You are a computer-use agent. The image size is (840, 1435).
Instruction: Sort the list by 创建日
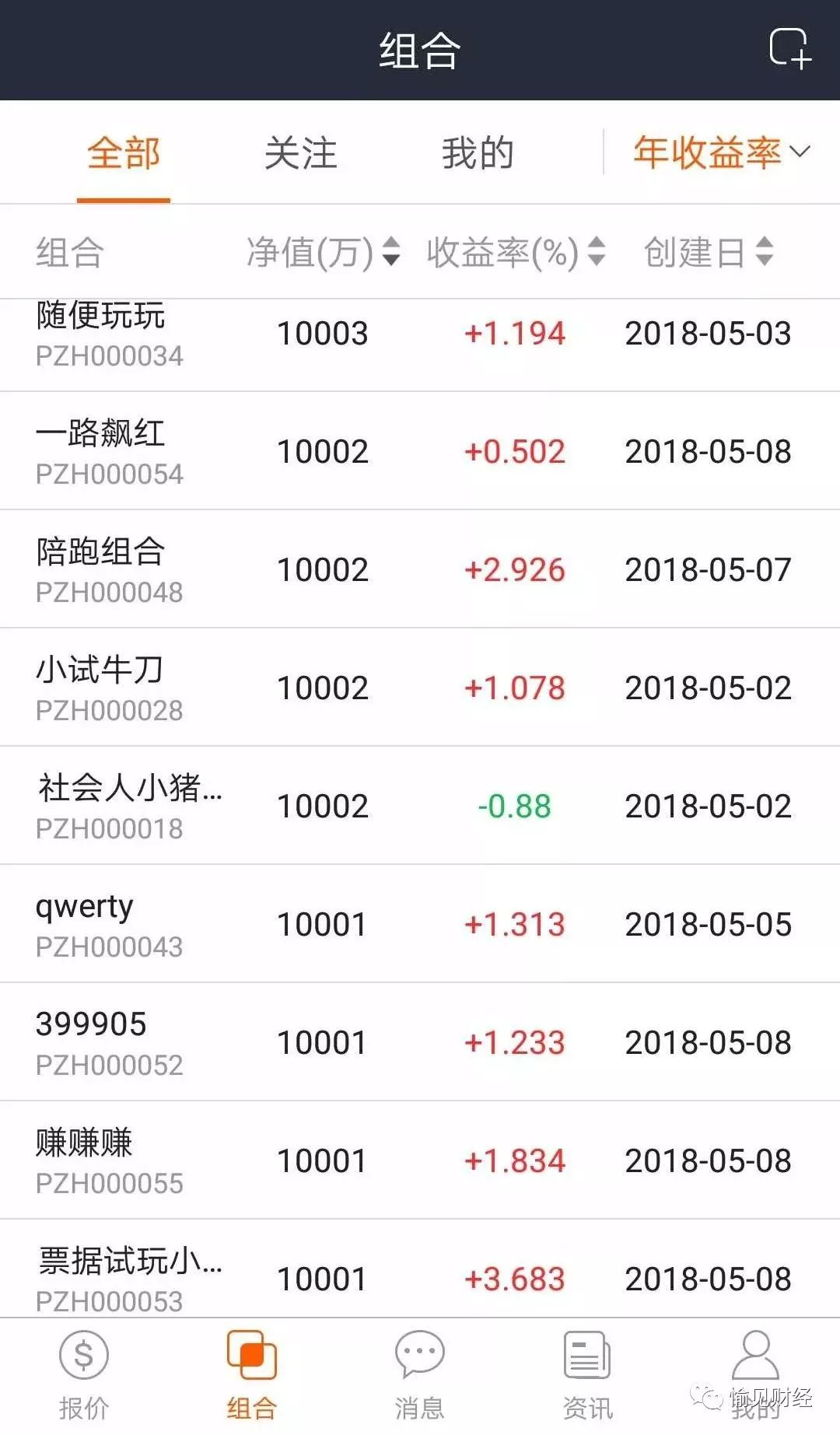[x=709, y=252]
